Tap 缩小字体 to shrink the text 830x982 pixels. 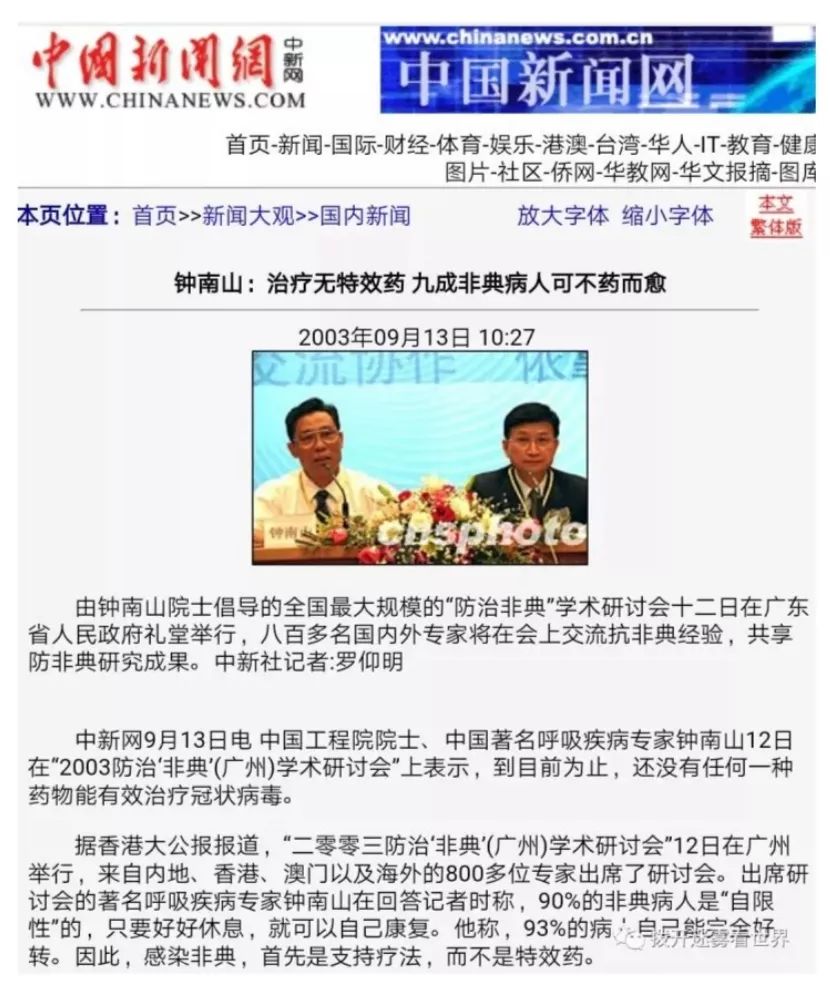(x=668, y=216)
